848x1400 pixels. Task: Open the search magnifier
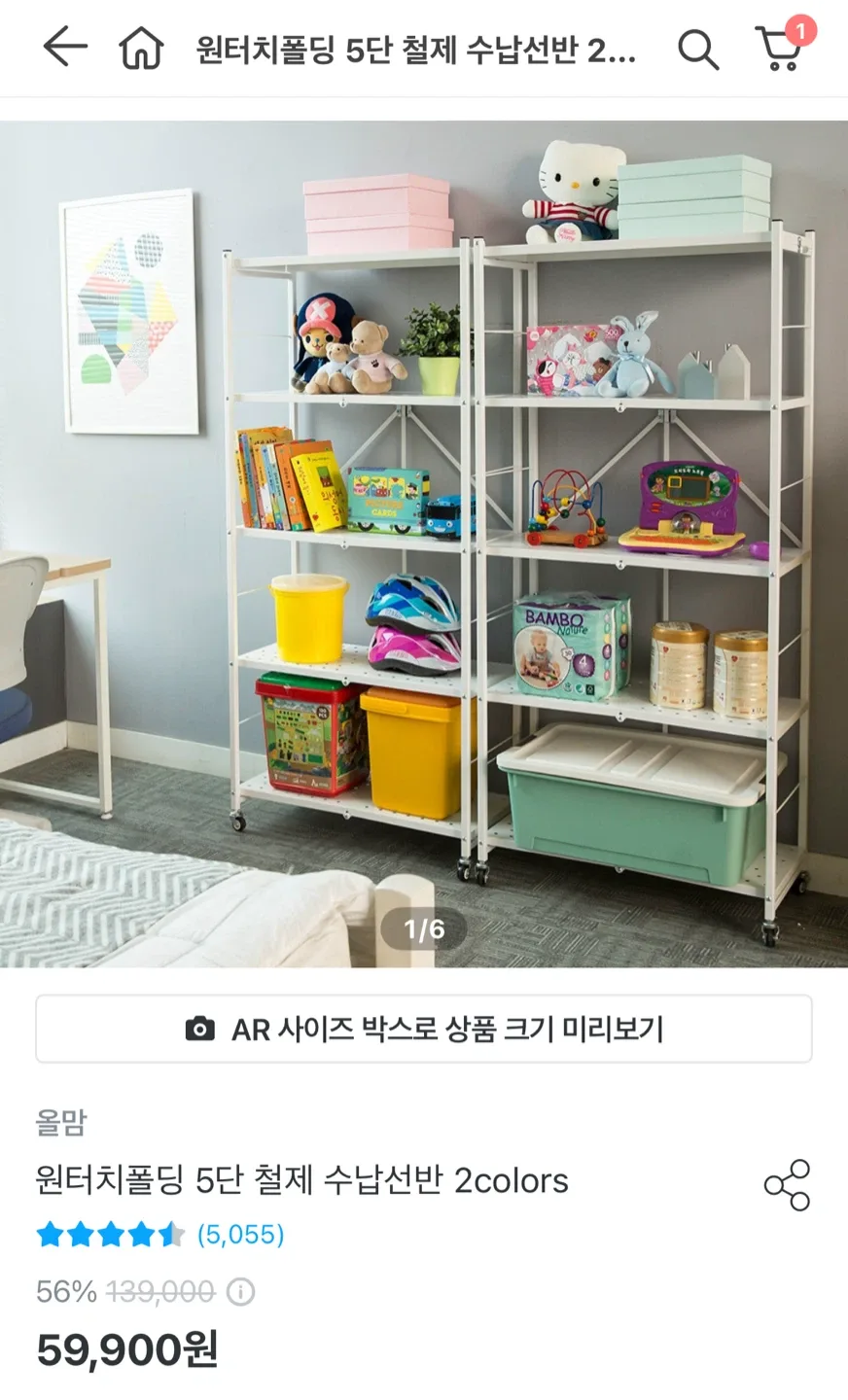[697, 48]
